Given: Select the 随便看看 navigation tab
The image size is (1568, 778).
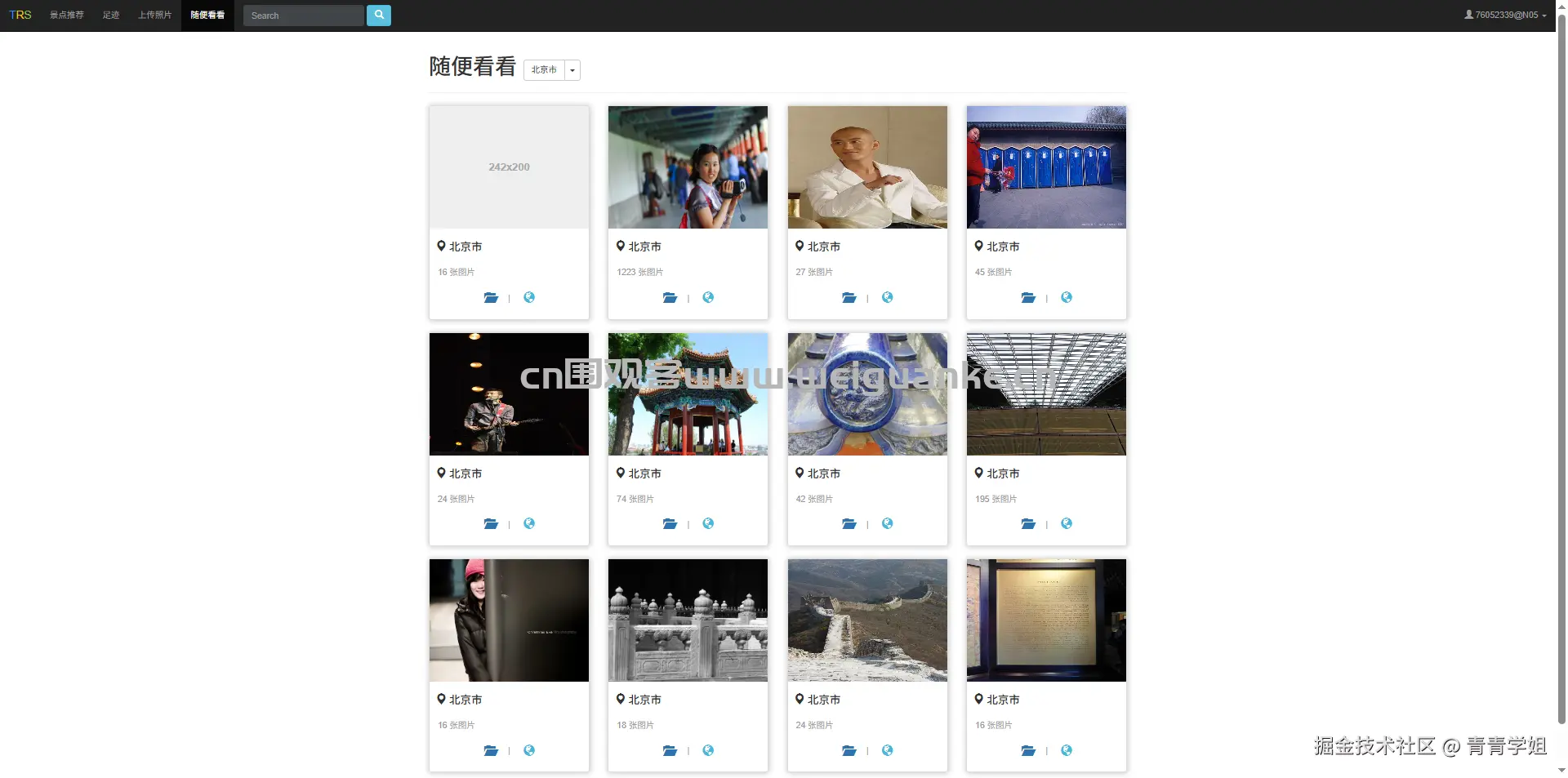Looking at the screenshot, I should (207, 16).
